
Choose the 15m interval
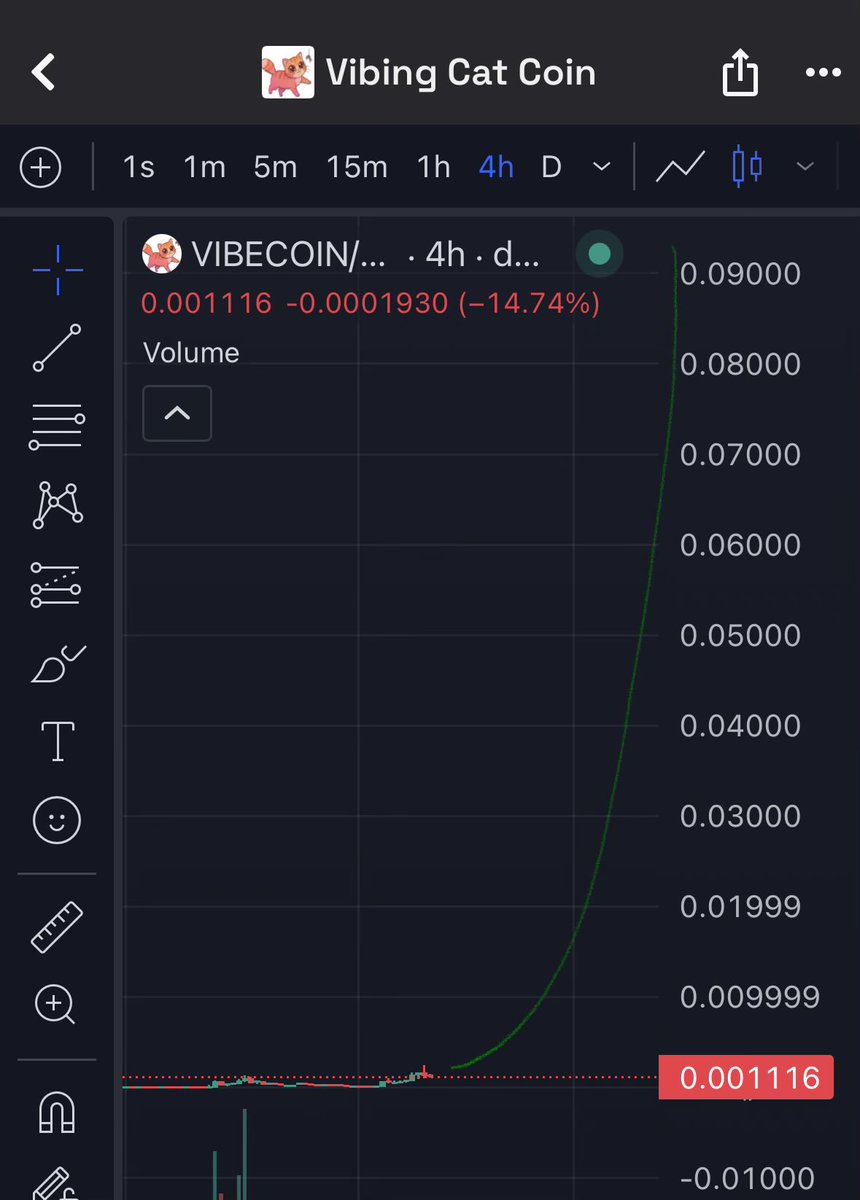(x=356, y=167)
